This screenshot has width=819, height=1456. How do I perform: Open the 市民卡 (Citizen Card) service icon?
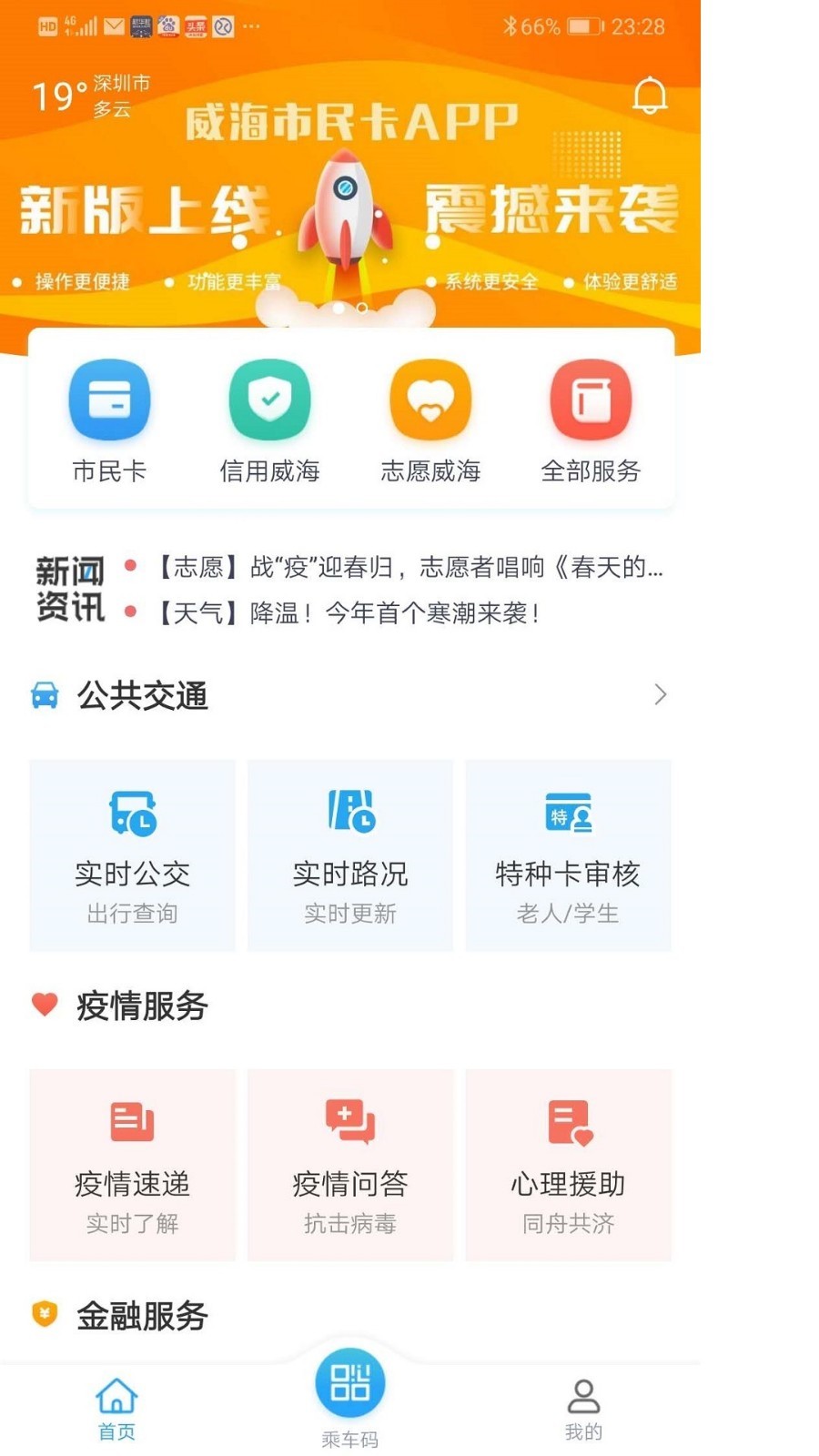[109, 398]
